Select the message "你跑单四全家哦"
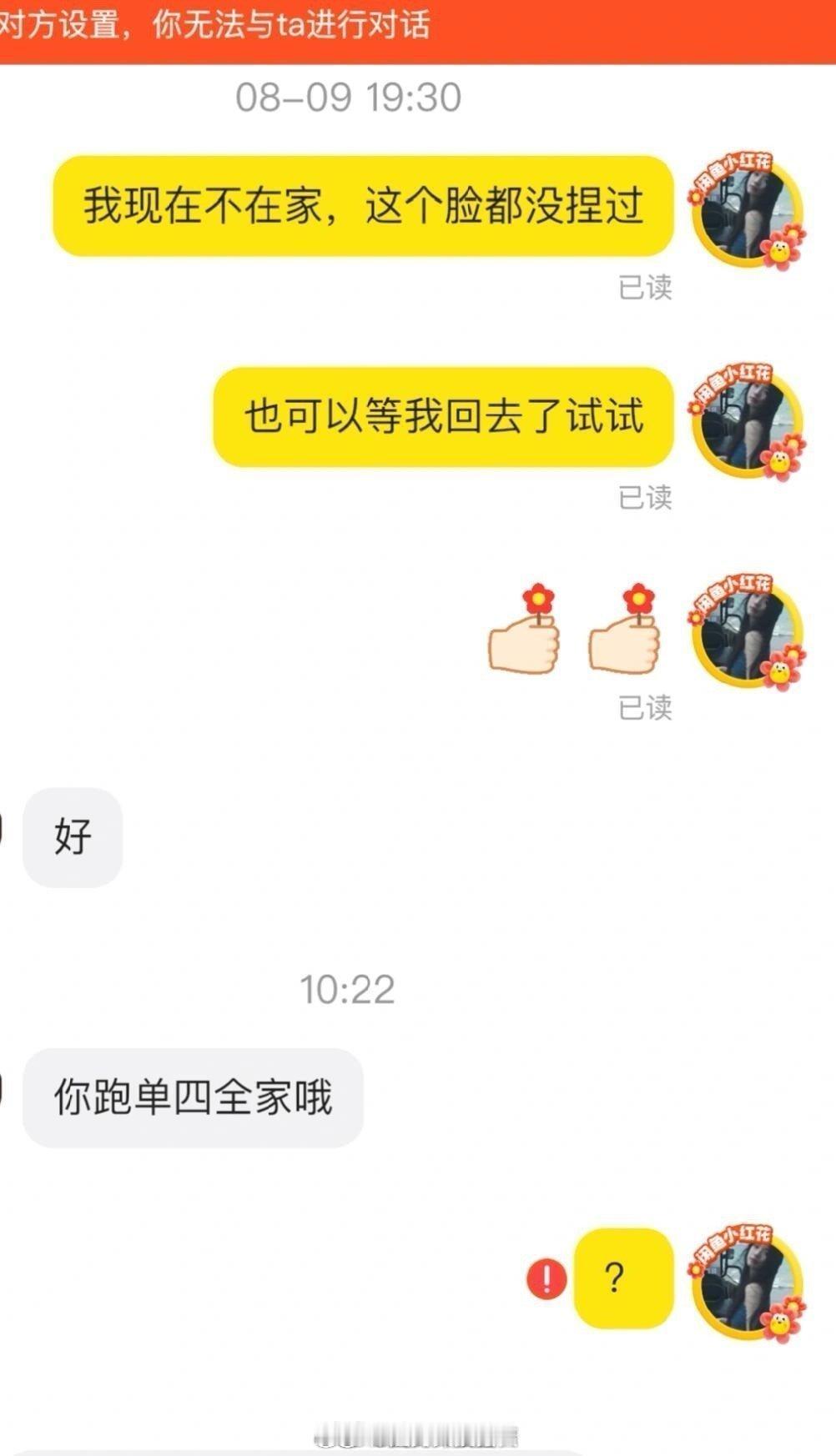The height and width of the screenshot is (1456, 836). point(193,1096)
